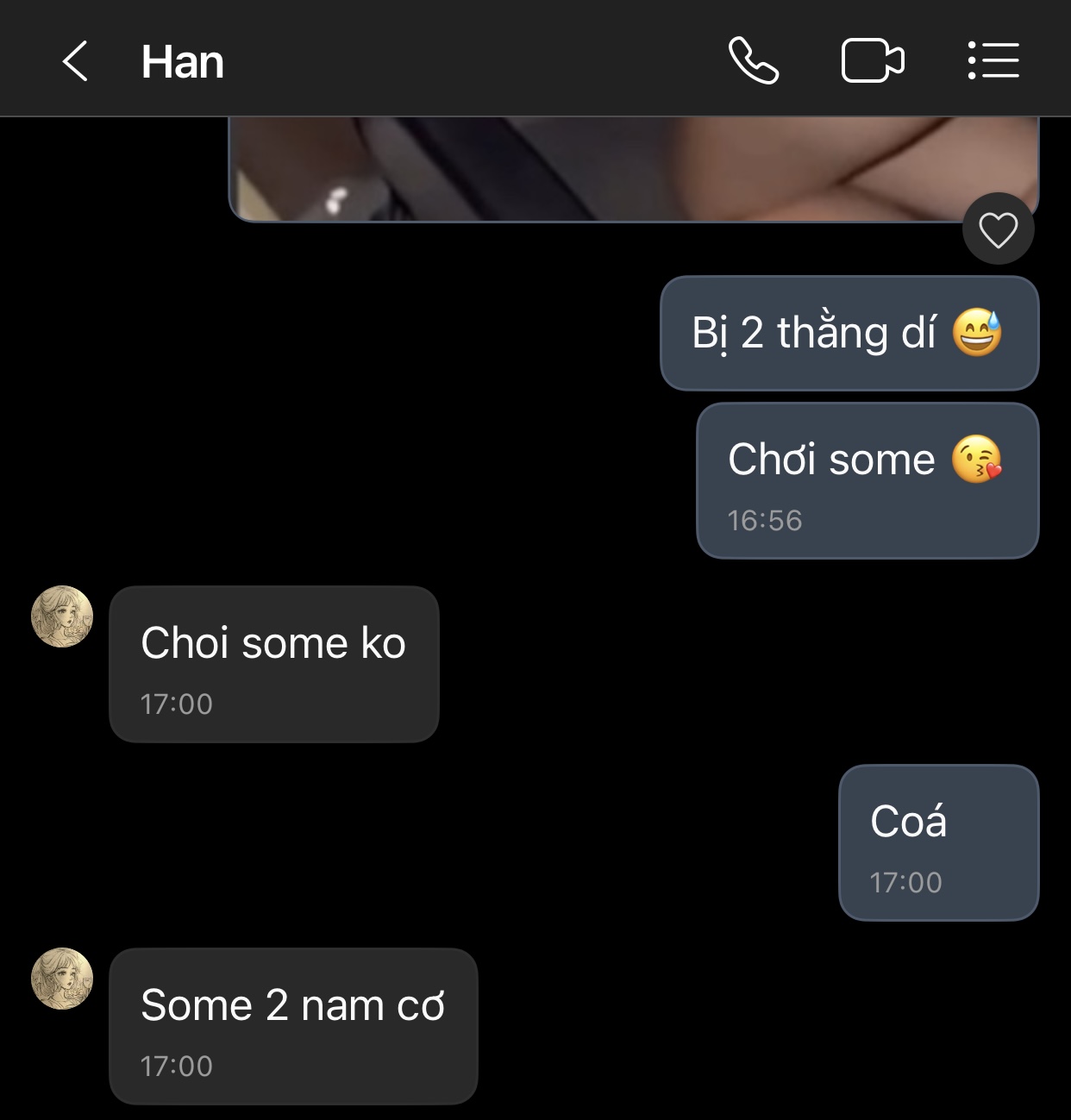1071x1120 pixels.
Task: Open the chat options menu
Action: pos(993,61)
